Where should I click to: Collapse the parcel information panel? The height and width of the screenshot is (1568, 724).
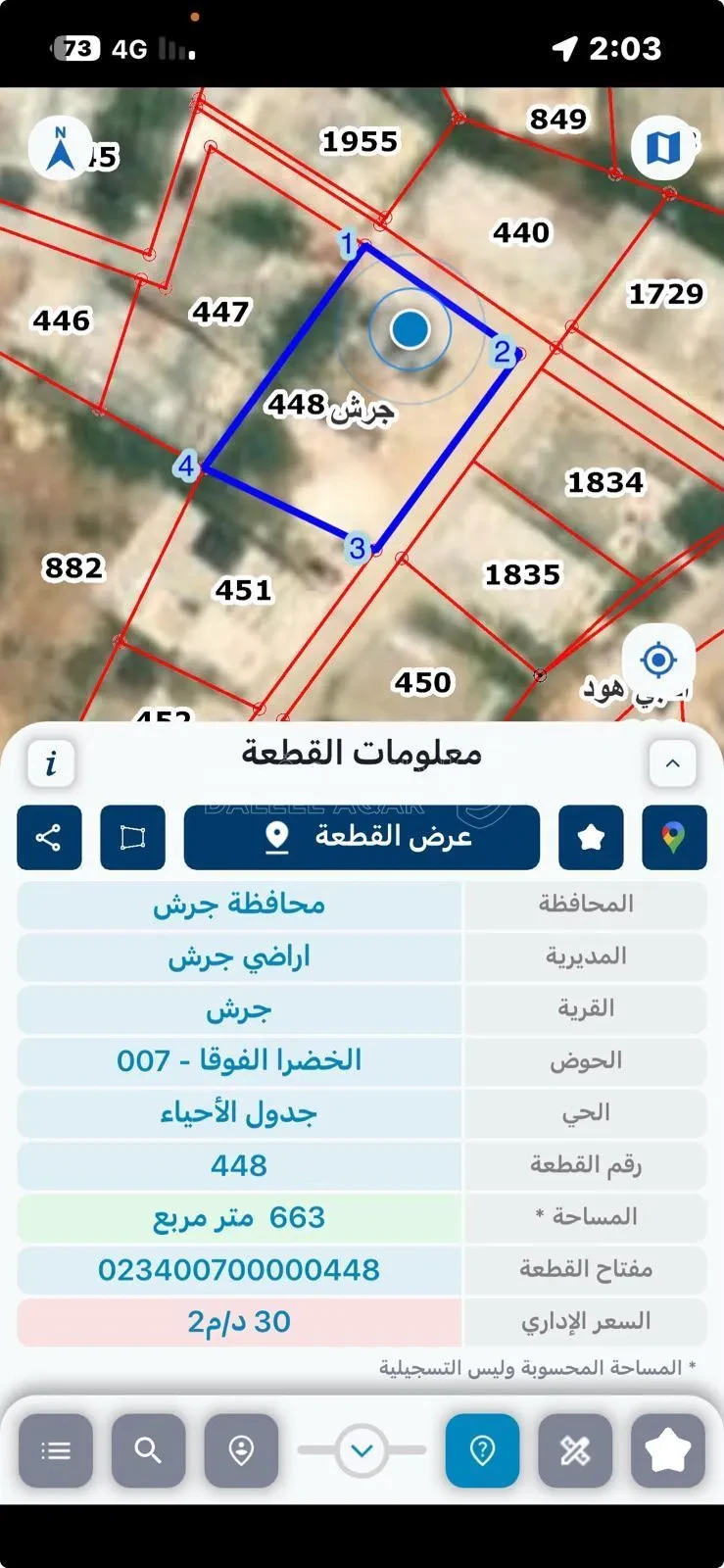coord(672,762)
